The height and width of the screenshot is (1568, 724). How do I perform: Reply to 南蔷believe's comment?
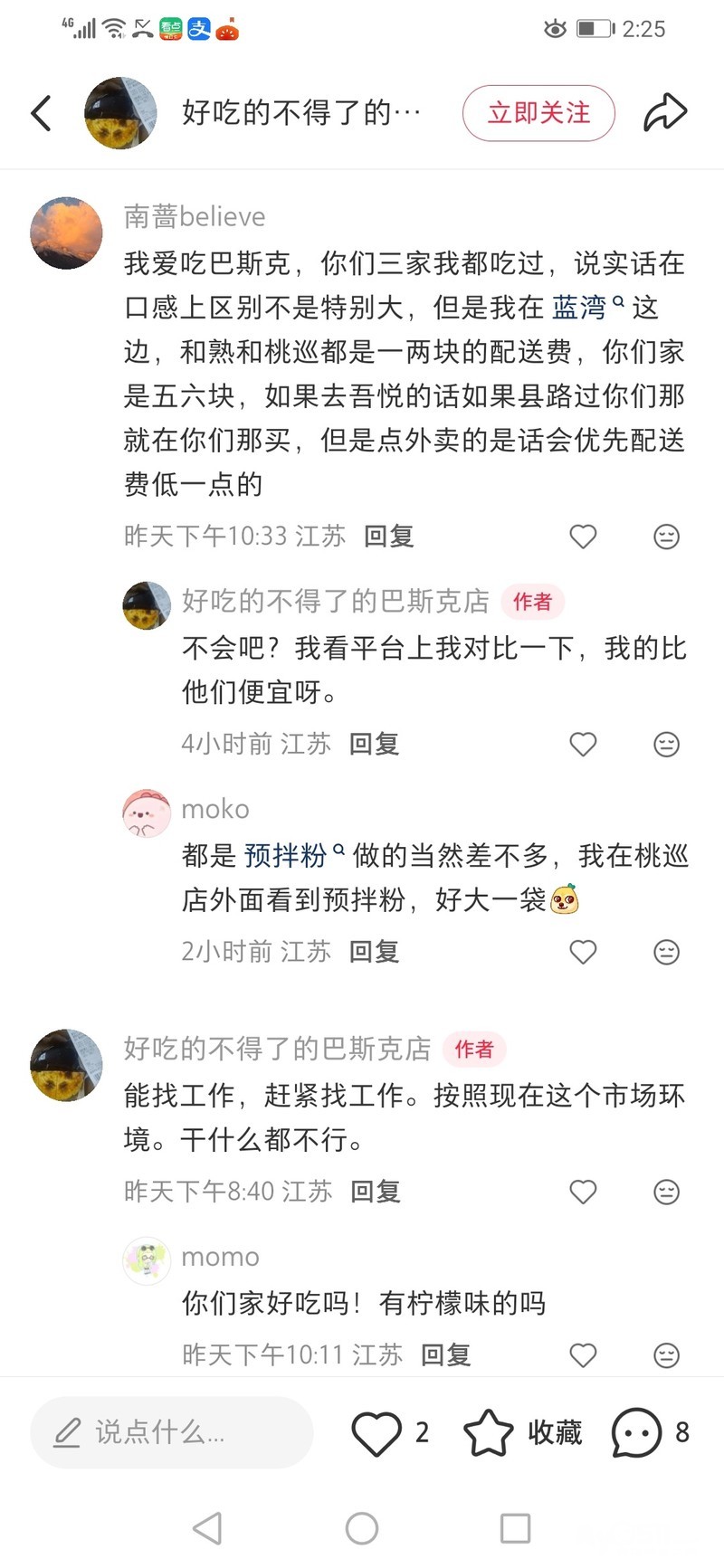pos(388,537)
